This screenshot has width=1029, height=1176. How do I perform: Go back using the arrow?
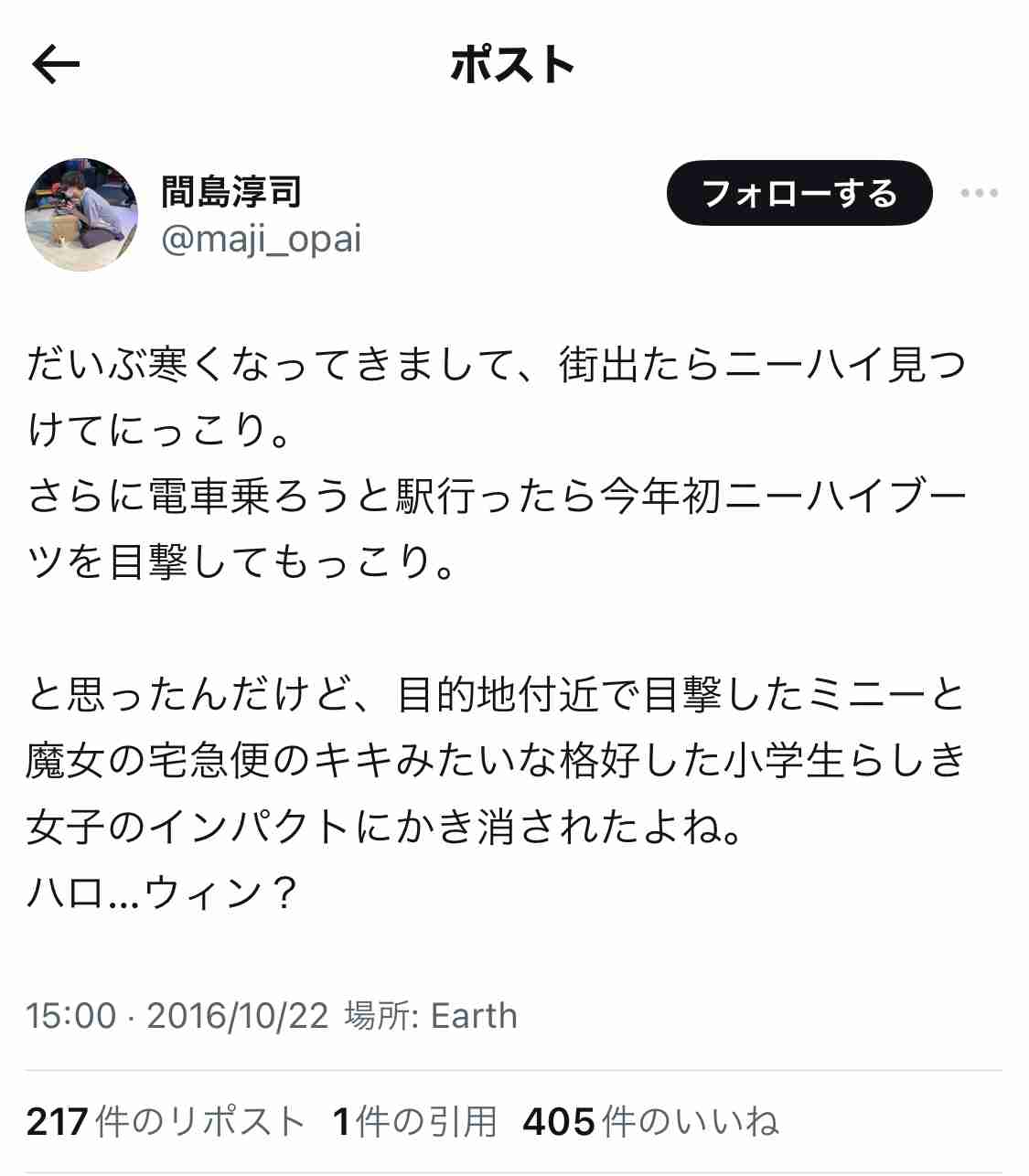click(x=56, y=65)
